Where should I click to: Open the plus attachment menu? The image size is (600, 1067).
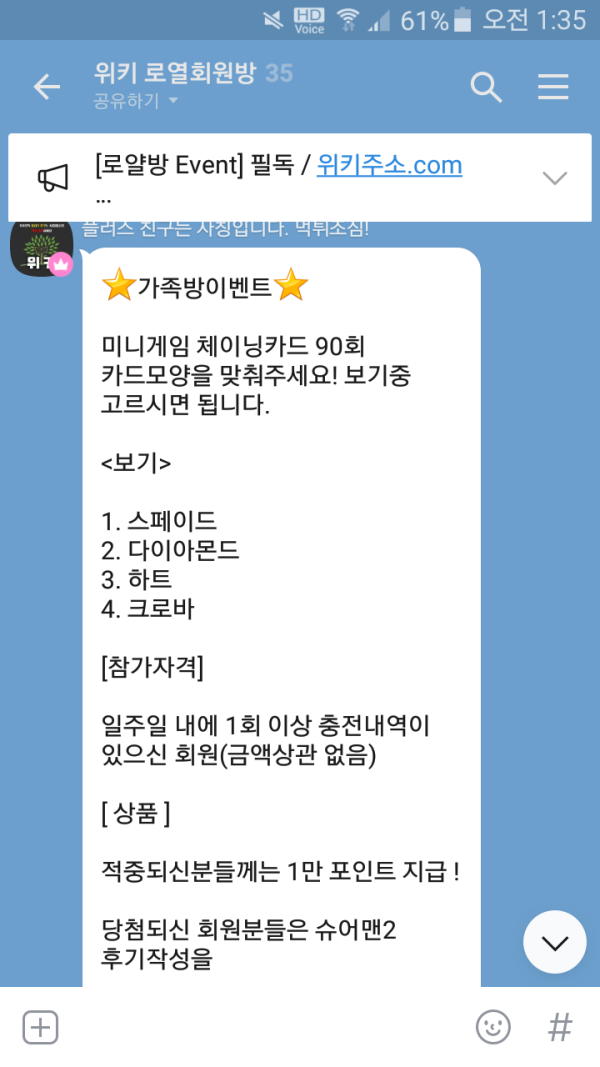pos(40,1027)
